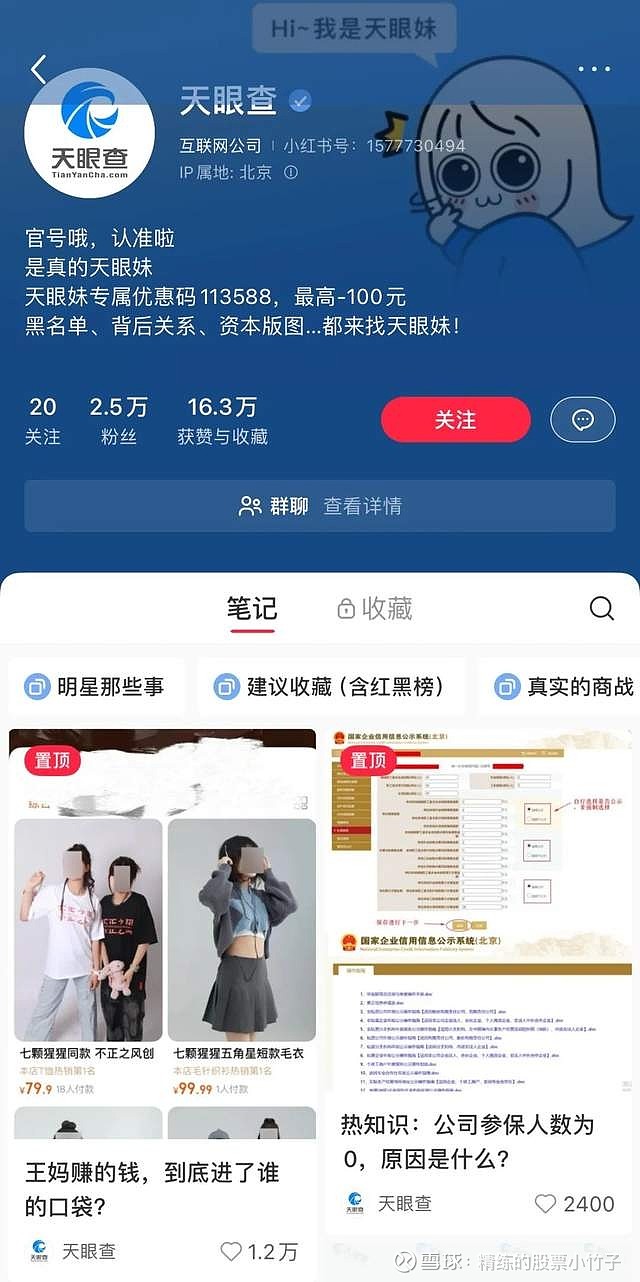Open the 粉丝 followers list

pyautogui.click(x=118, y=420)
